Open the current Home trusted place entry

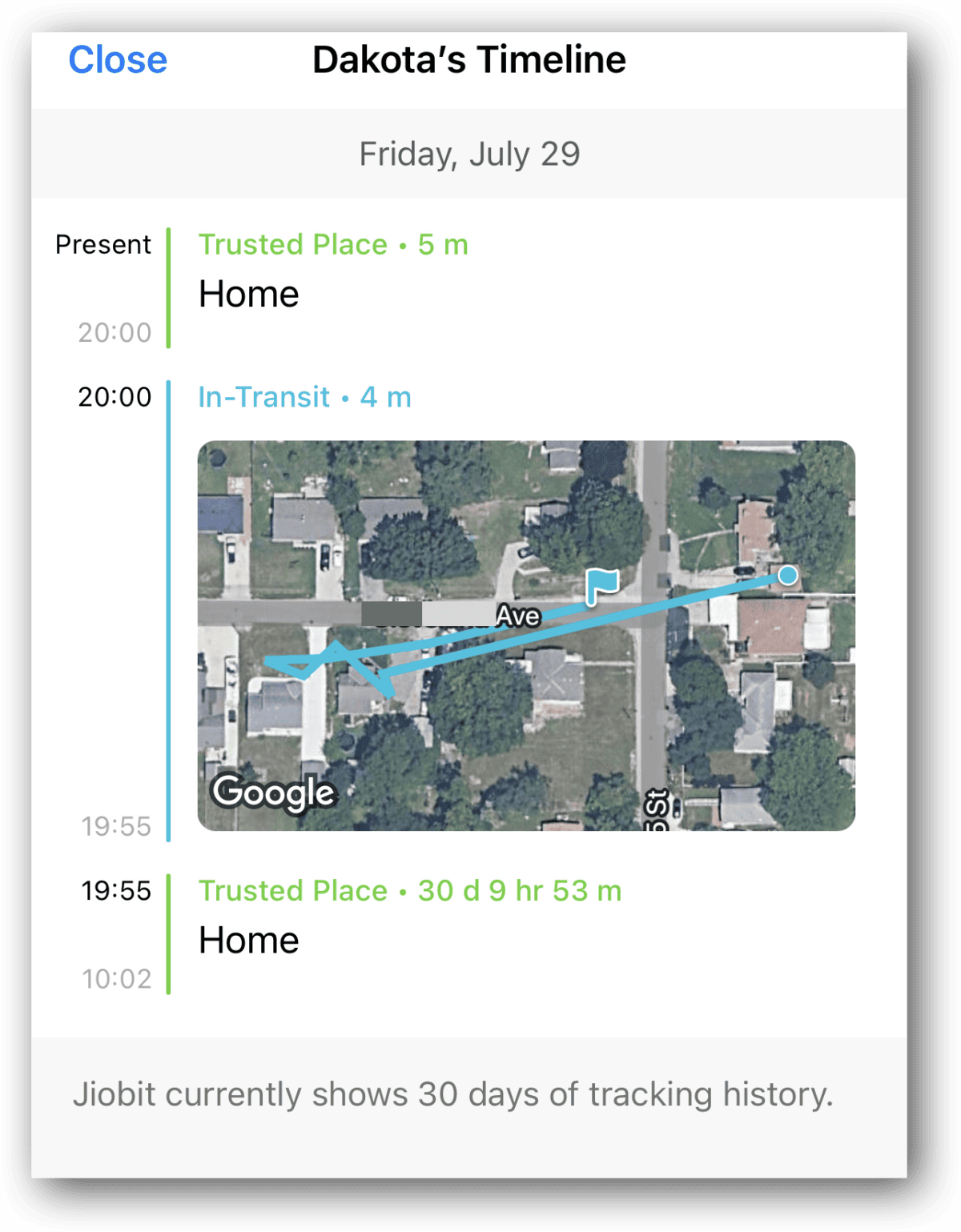(x=249, y=294)
